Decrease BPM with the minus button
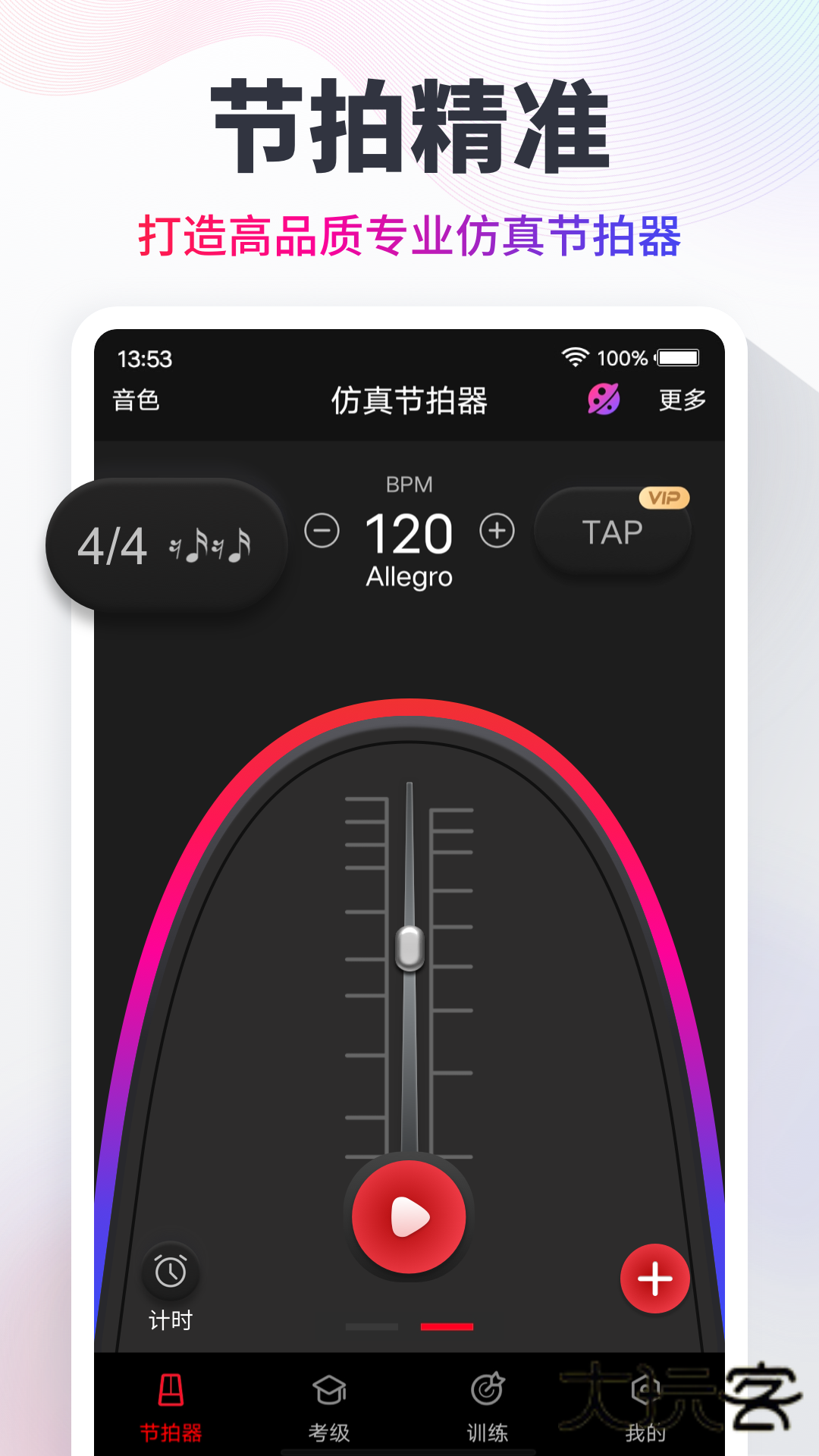 pyautogui.click(x=322, y=531)
